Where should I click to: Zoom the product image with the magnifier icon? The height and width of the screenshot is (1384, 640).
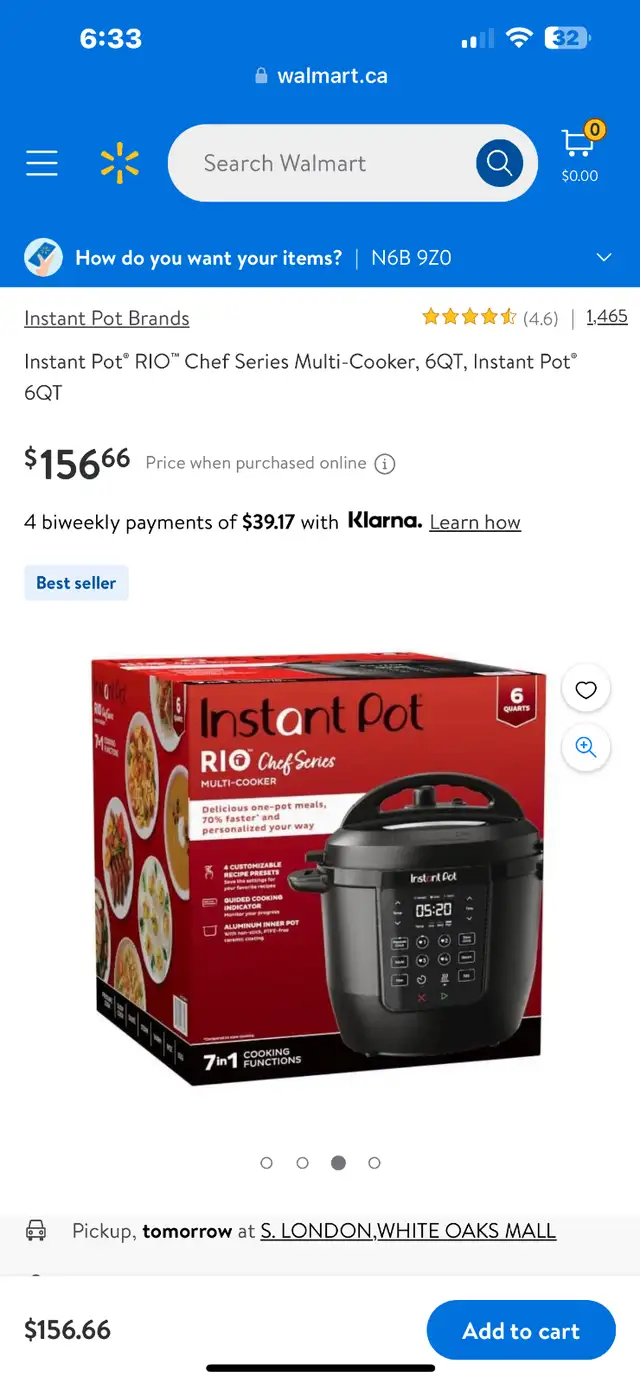586,748
